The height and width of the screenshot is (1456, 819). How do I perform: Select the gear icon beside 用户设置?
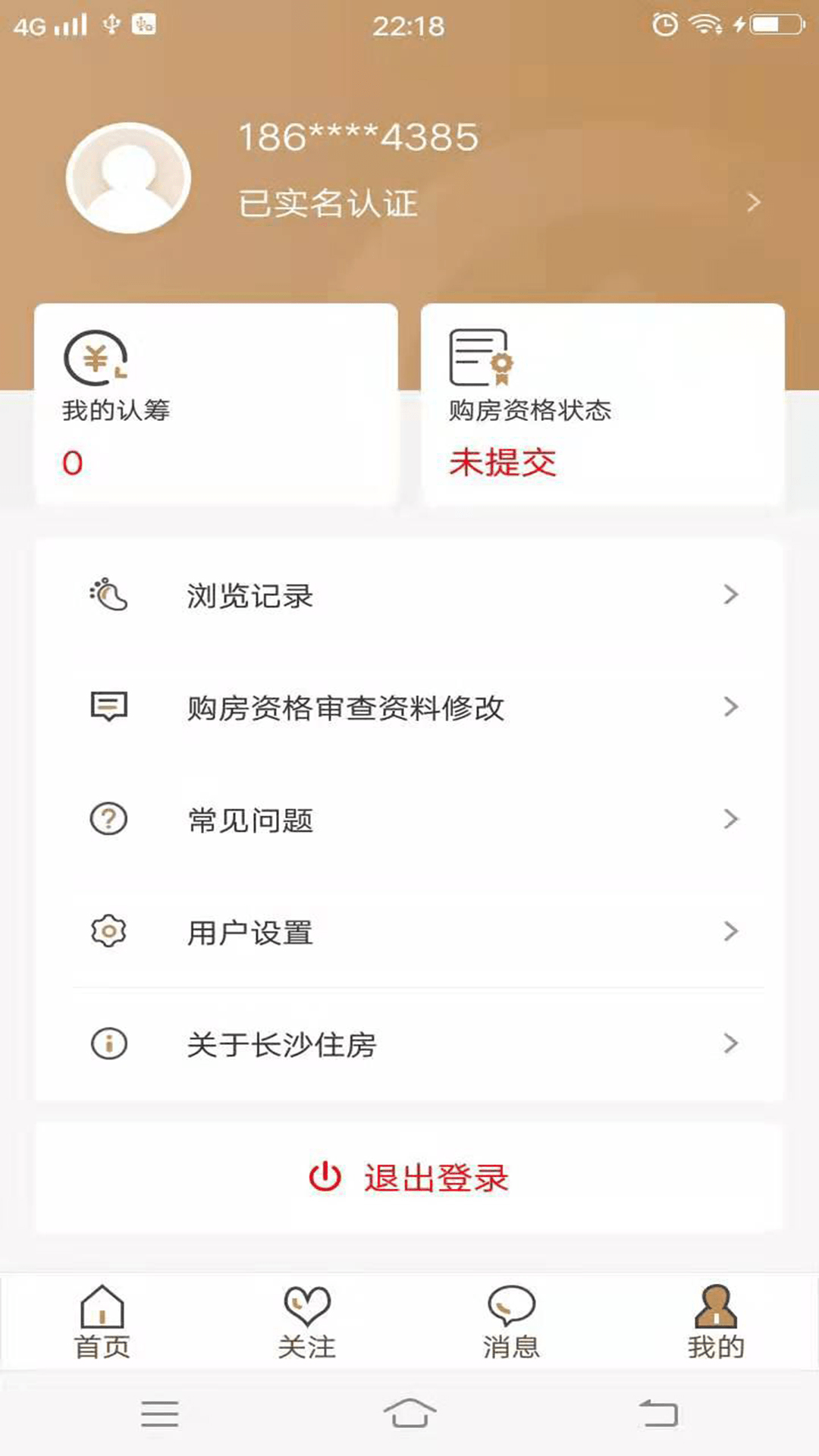pyautogui.click(x=107, y=931)
